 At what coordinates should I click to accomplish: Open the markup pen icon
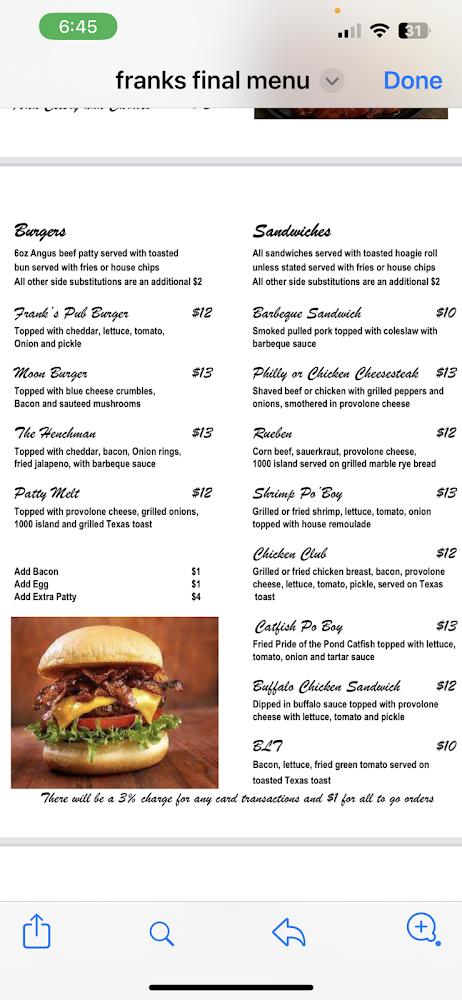click(x=422, y=929)
